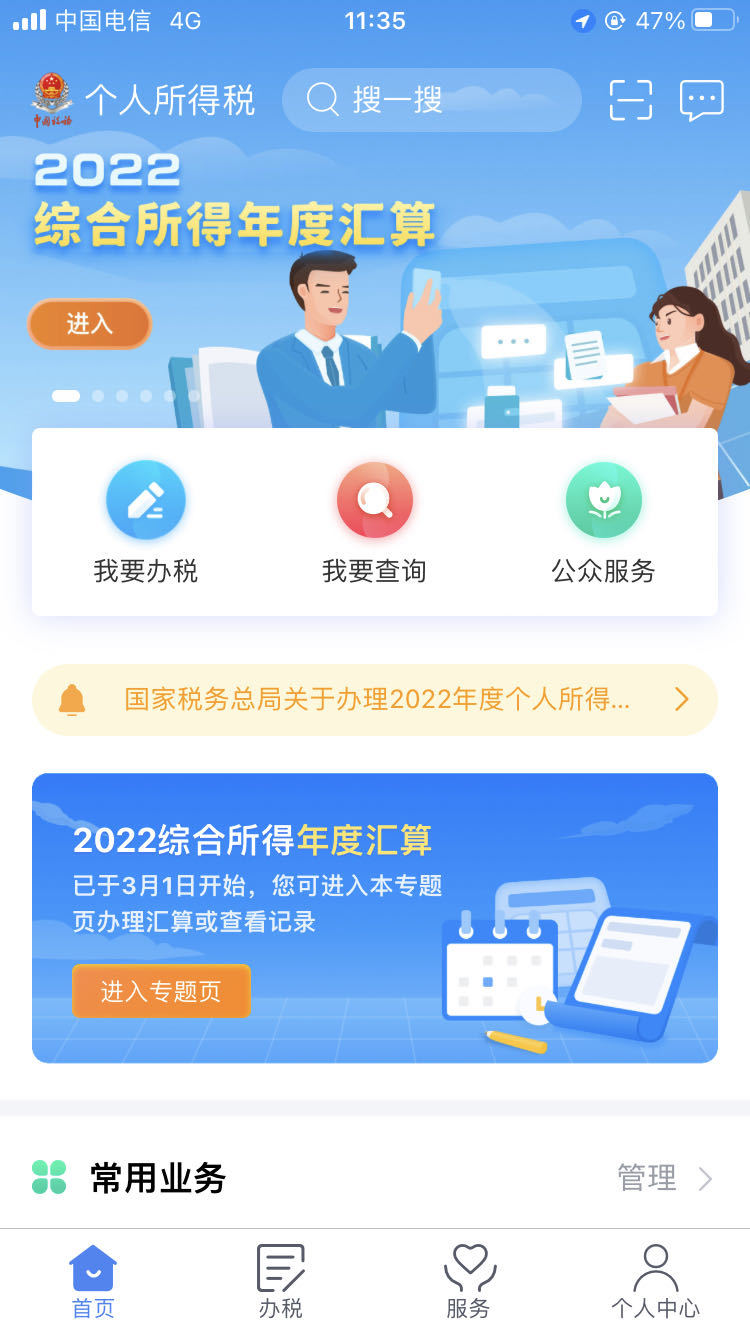The width and height of the screenshot is (750, 1334).
Task: Tap the search bar 搜一搜
Action: [430, 100]
